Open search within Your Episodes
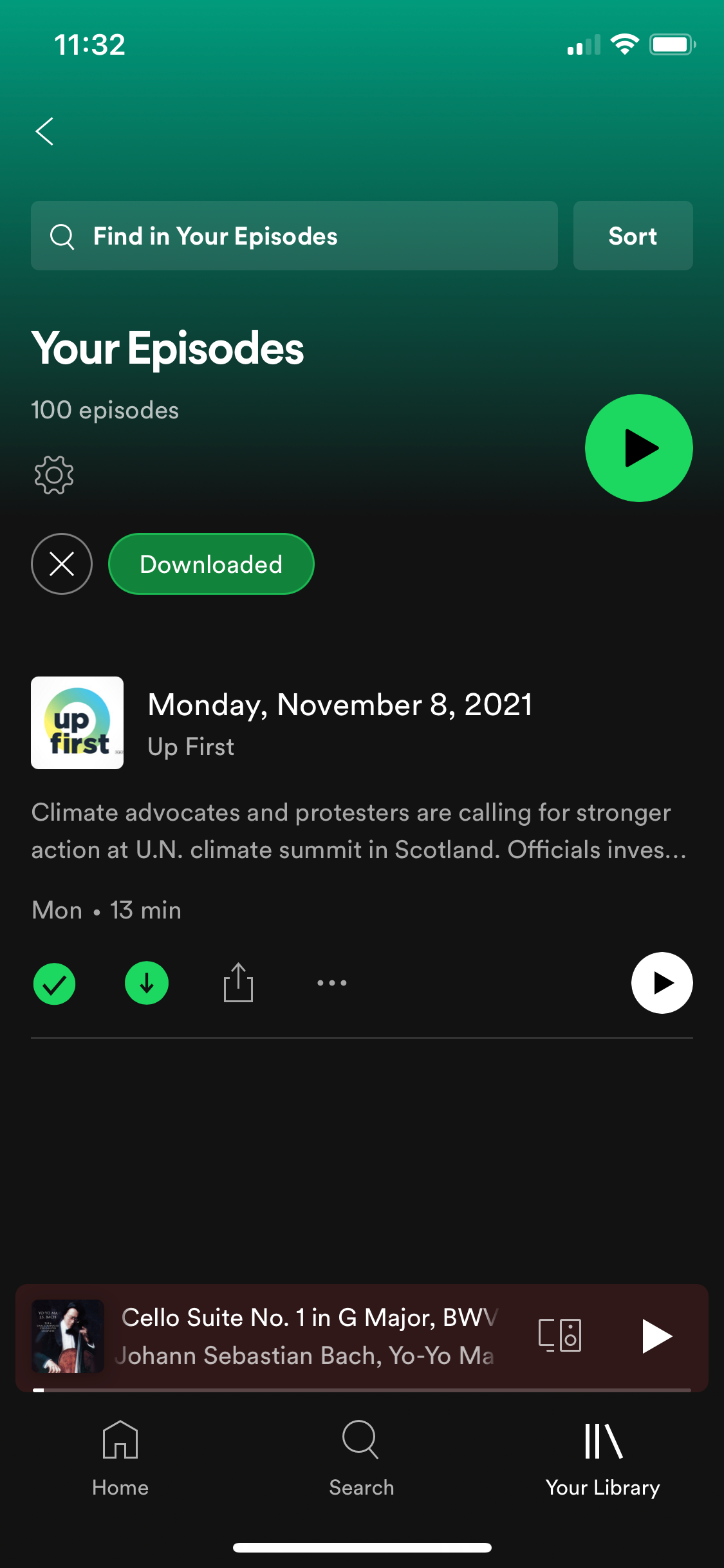 [293, 236]
